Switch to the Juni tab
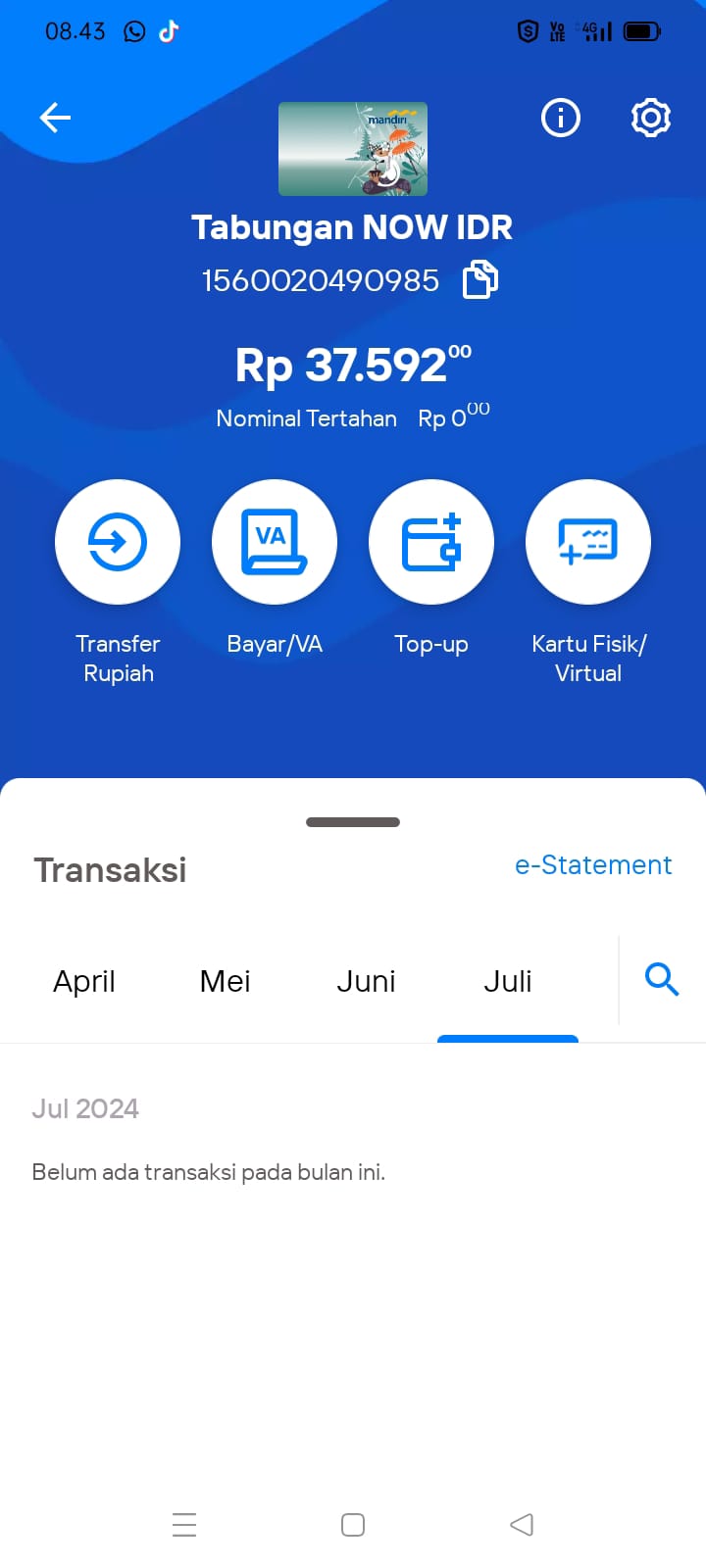Screen dimensions: 706x1568 367,981
